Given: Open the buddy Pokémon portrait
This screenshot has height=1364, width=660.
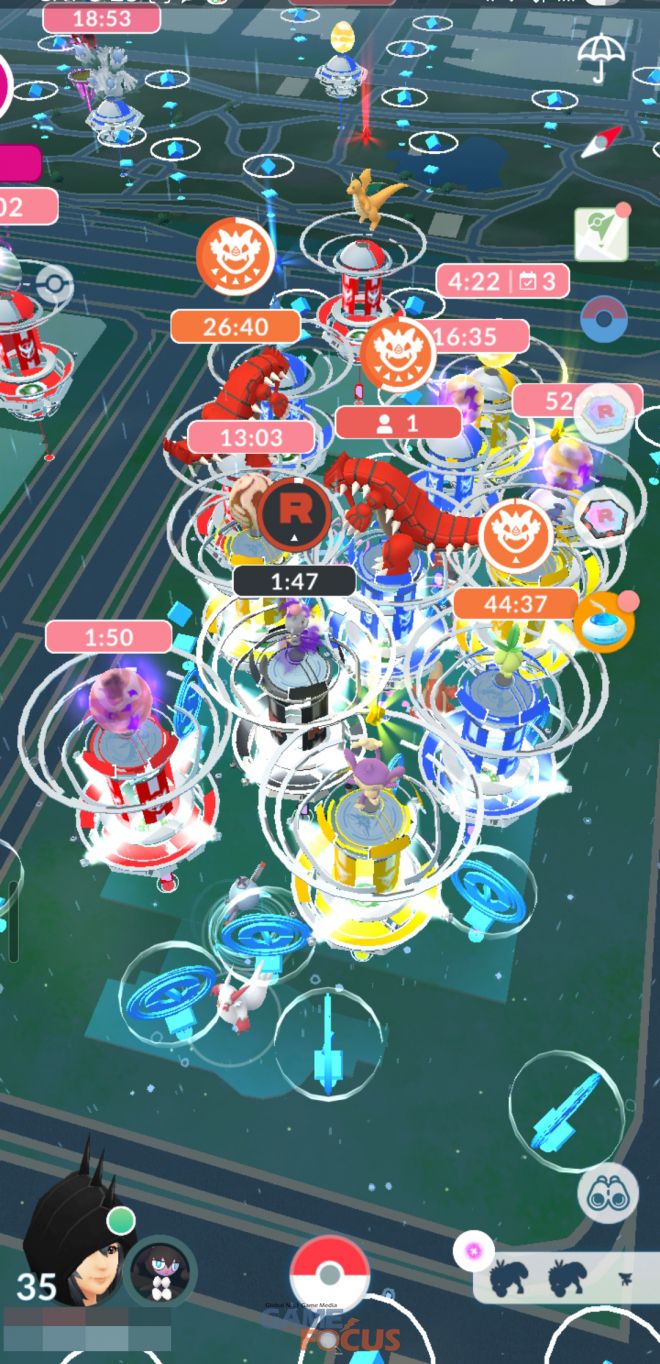Looking at the screenshot, I should [160, 1271].
